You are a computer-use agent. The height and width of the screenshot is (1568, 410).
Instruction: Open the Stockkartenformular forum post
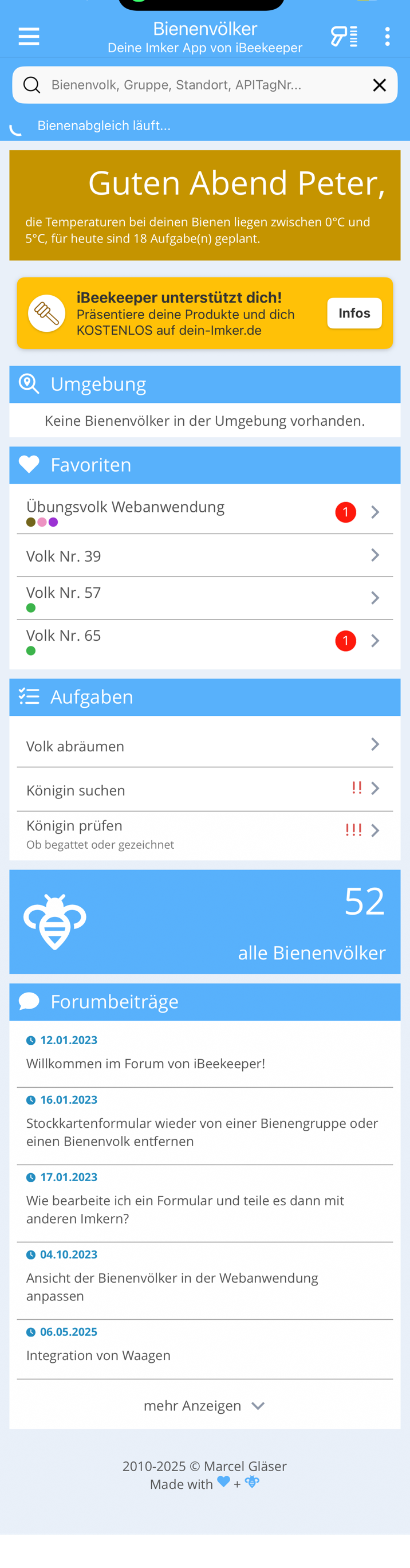tap(202, 1131)
